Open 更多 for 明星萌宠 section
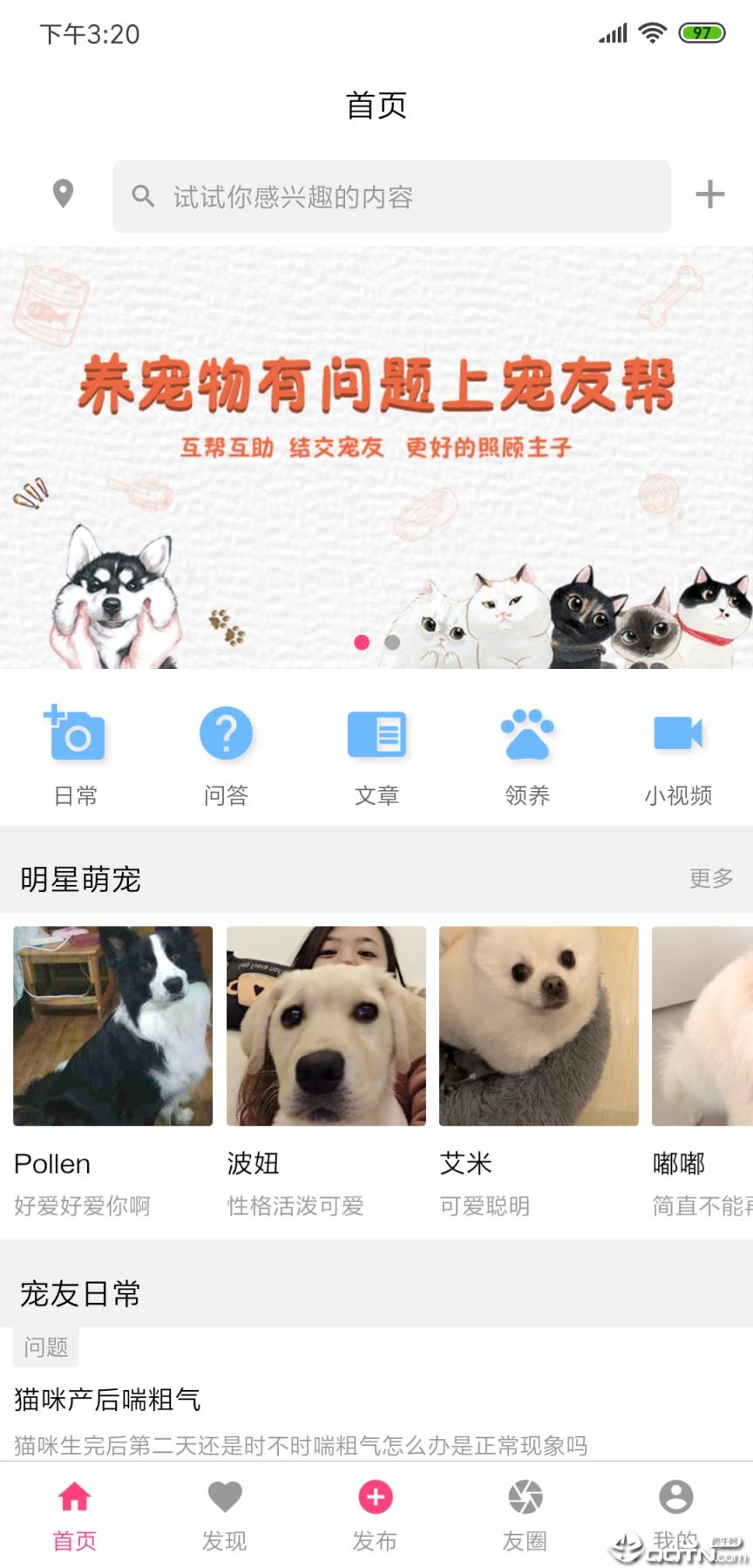Screen dimensions: 753x1568 coord(711,880)
